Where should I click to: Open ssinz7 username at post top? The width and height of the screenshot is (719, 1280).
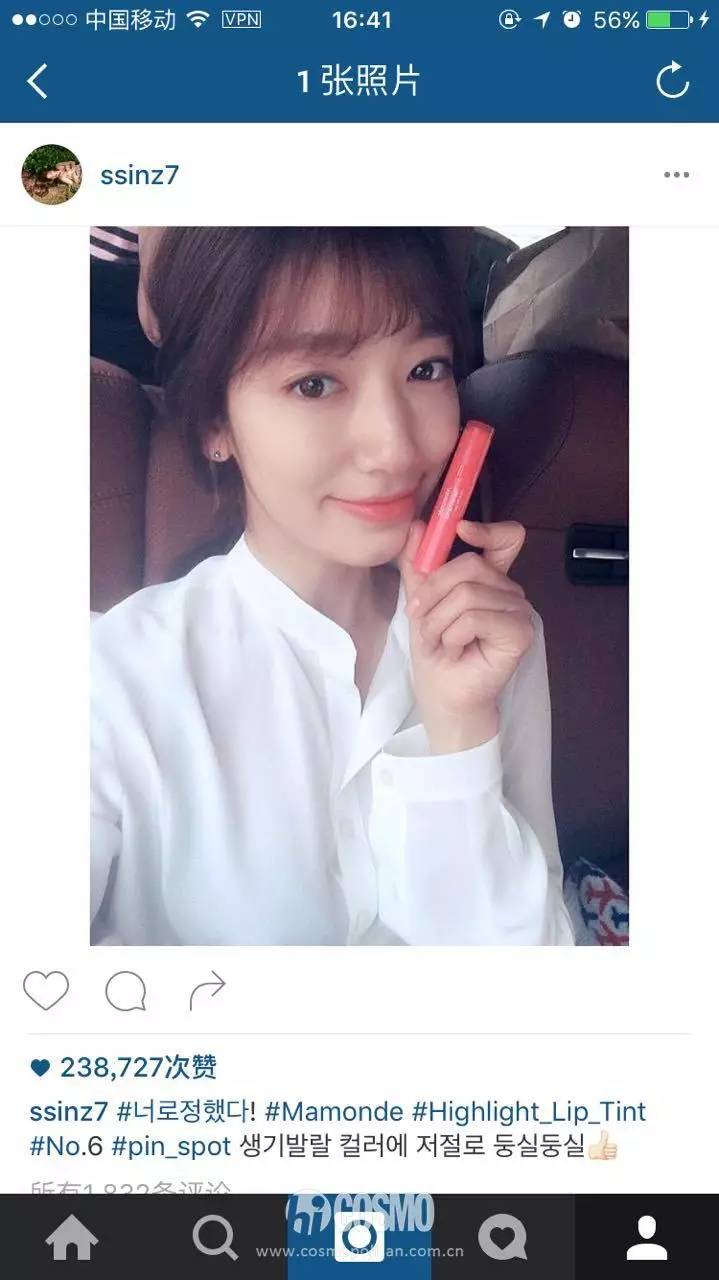[x=139, y=175]
